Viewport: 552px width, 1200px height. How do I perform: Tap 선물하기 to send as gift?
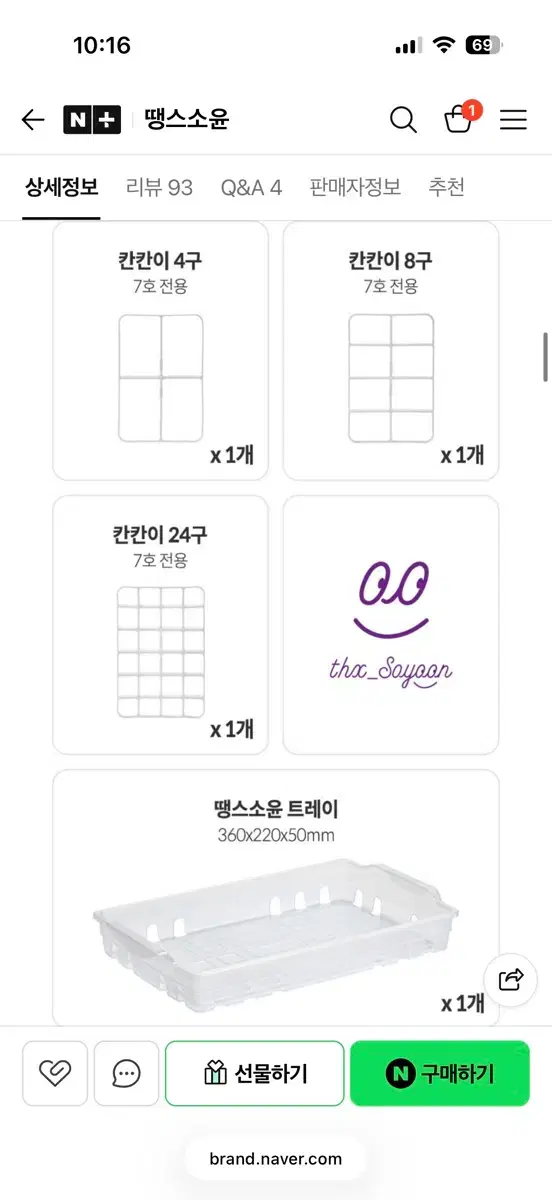pos(255,1073)
